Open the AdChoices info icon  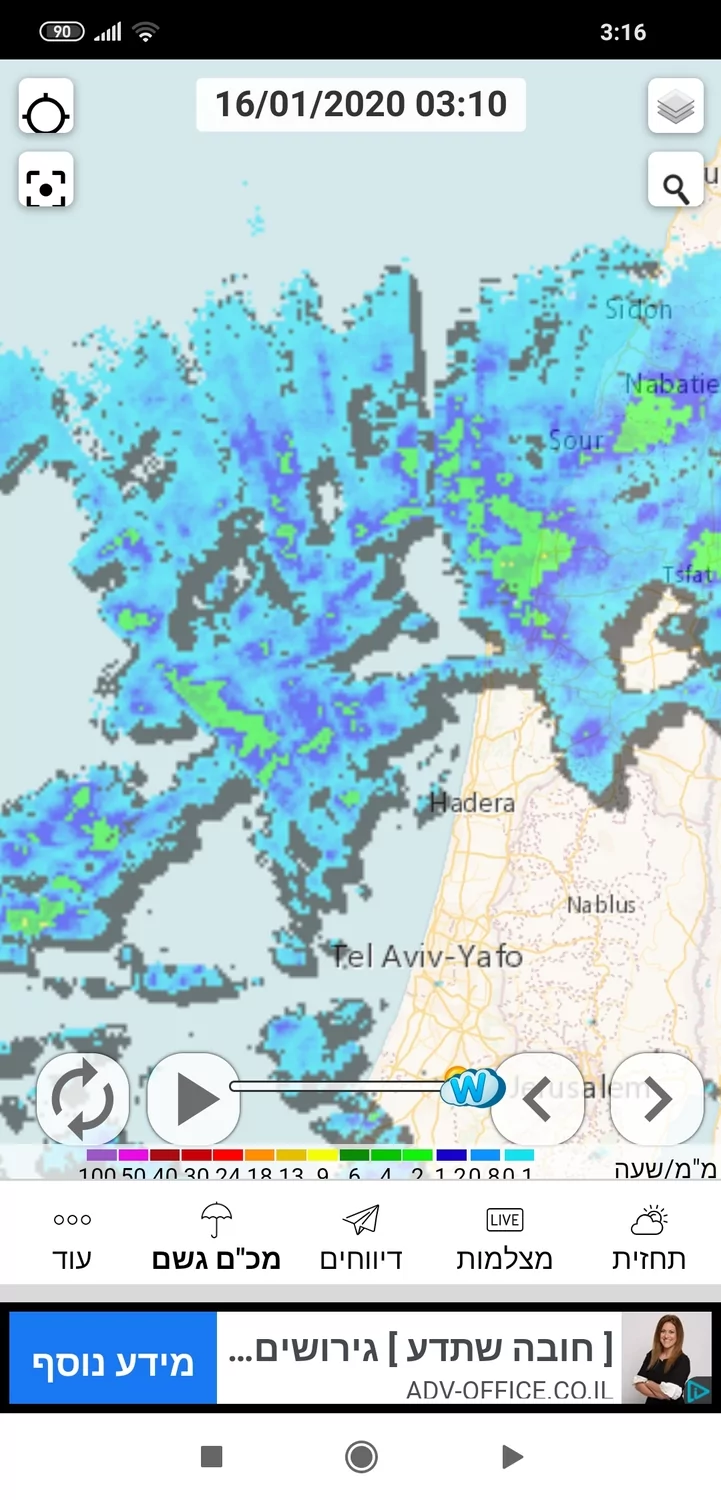pos(699,1390)
